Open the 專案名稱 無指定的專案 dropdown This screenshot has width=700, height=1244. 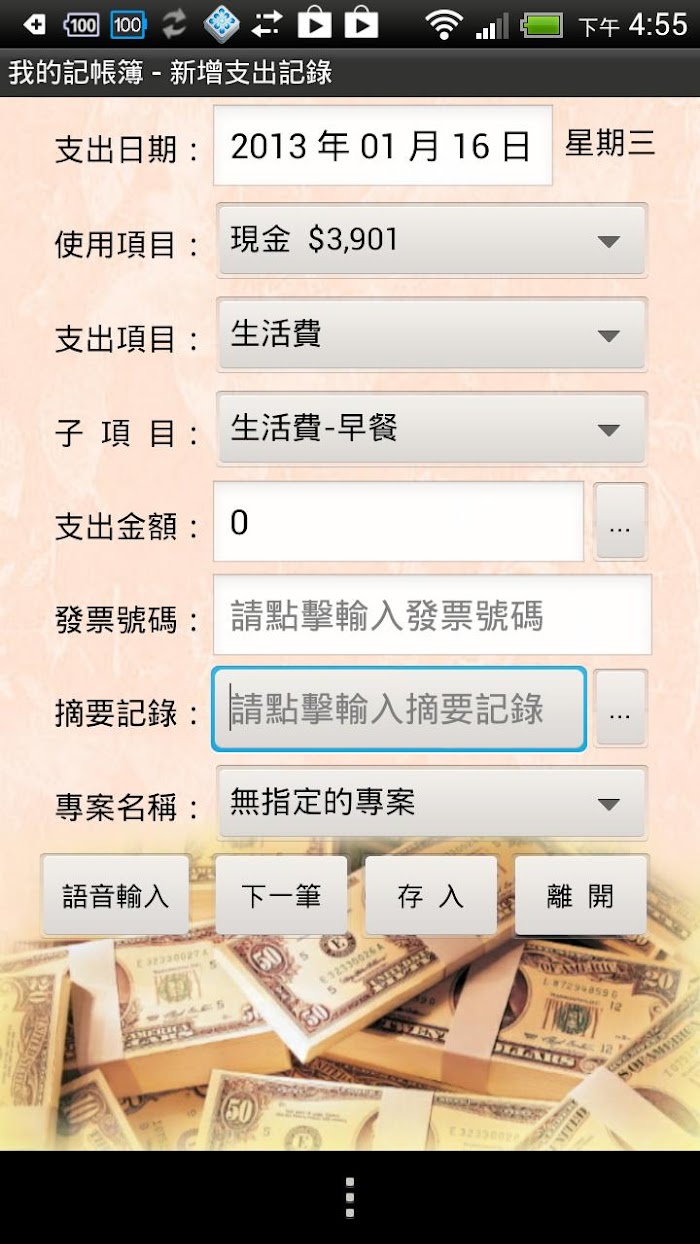[432, 803]
